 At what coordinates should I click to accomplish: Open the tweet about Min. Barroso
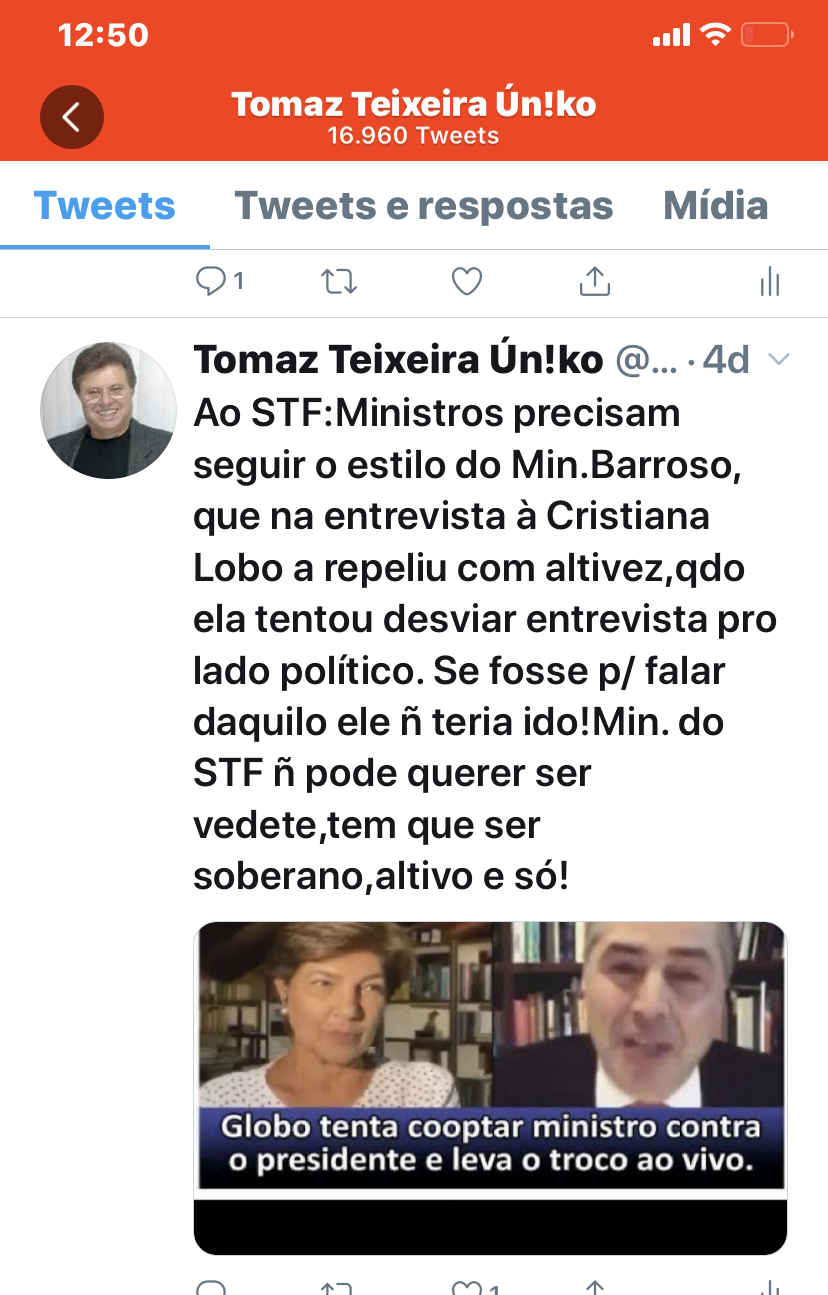(480, 640)
